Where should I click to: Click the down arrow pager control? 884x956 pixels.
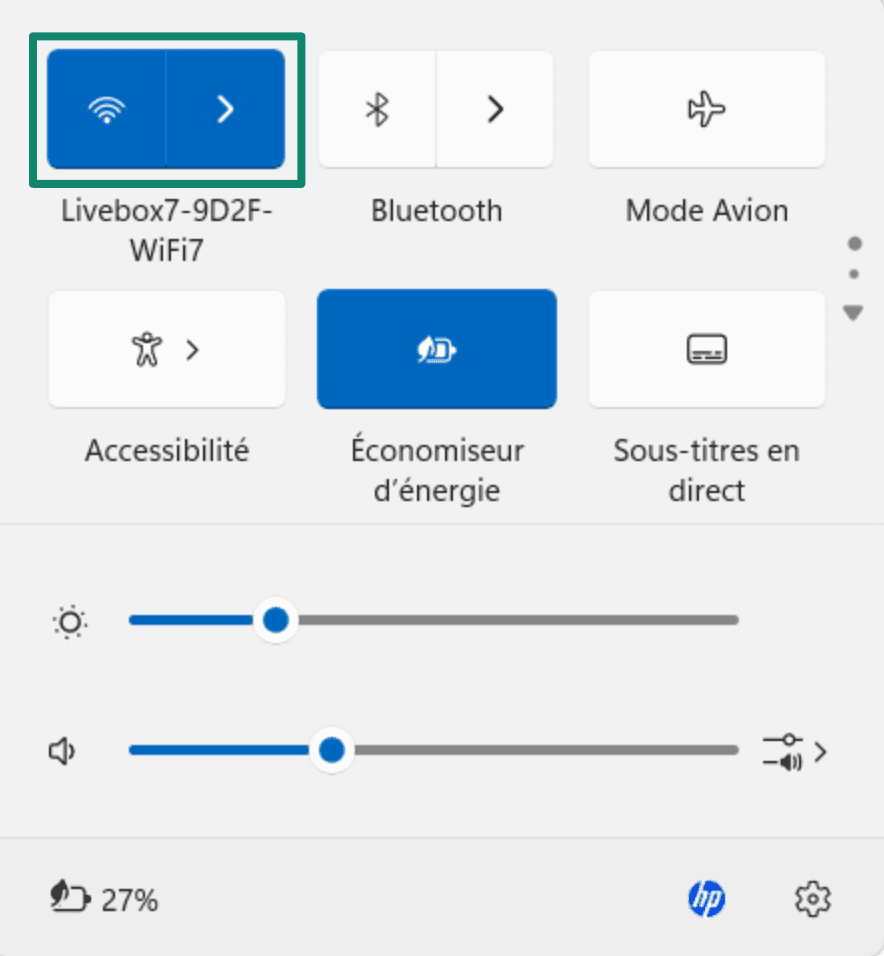point(853,312)
